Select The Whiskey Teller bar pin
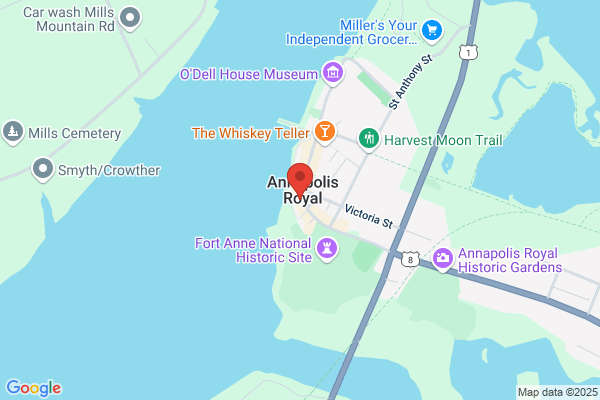600x400 pixels. point(325,132)
